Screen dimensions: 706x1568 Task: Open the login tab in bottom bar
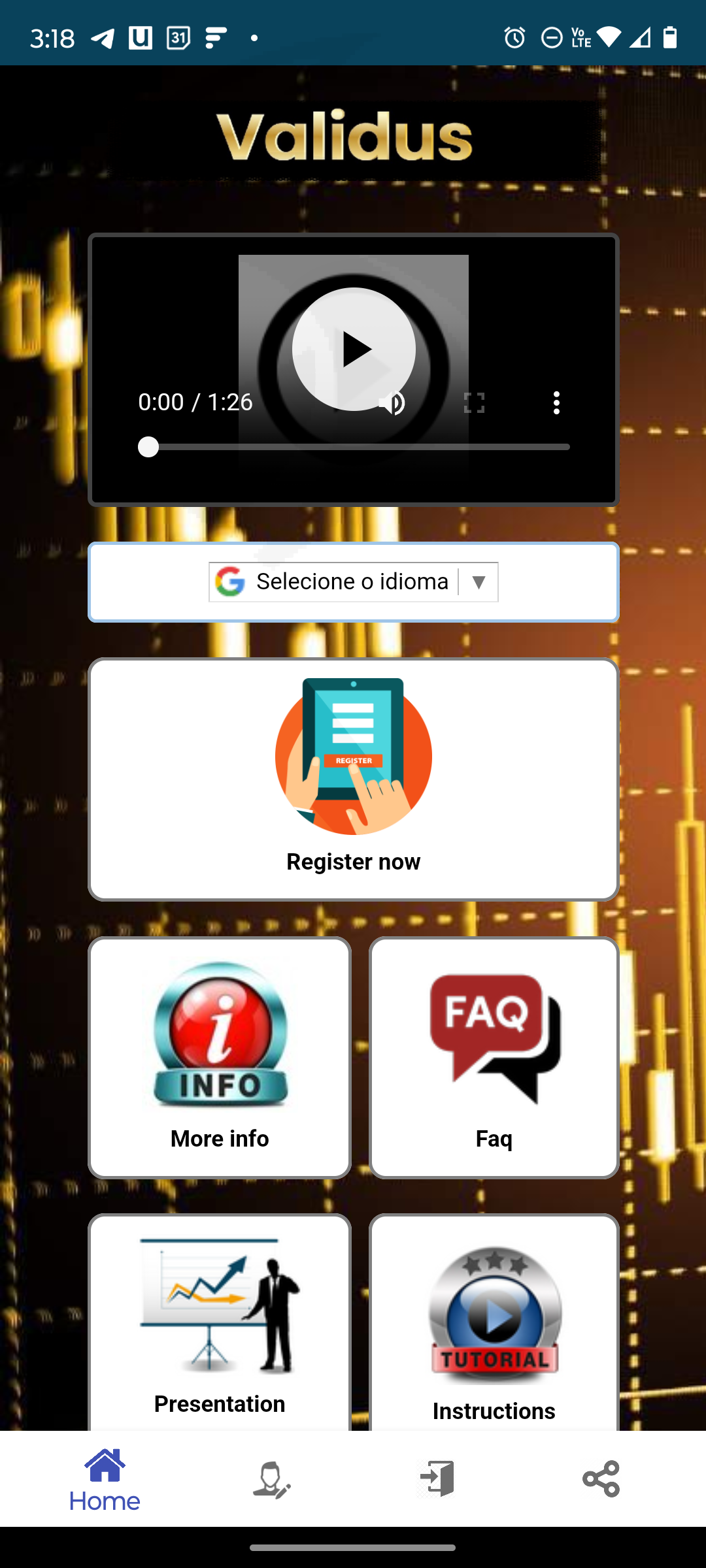pyautogui.click(x=437, y=1478)
